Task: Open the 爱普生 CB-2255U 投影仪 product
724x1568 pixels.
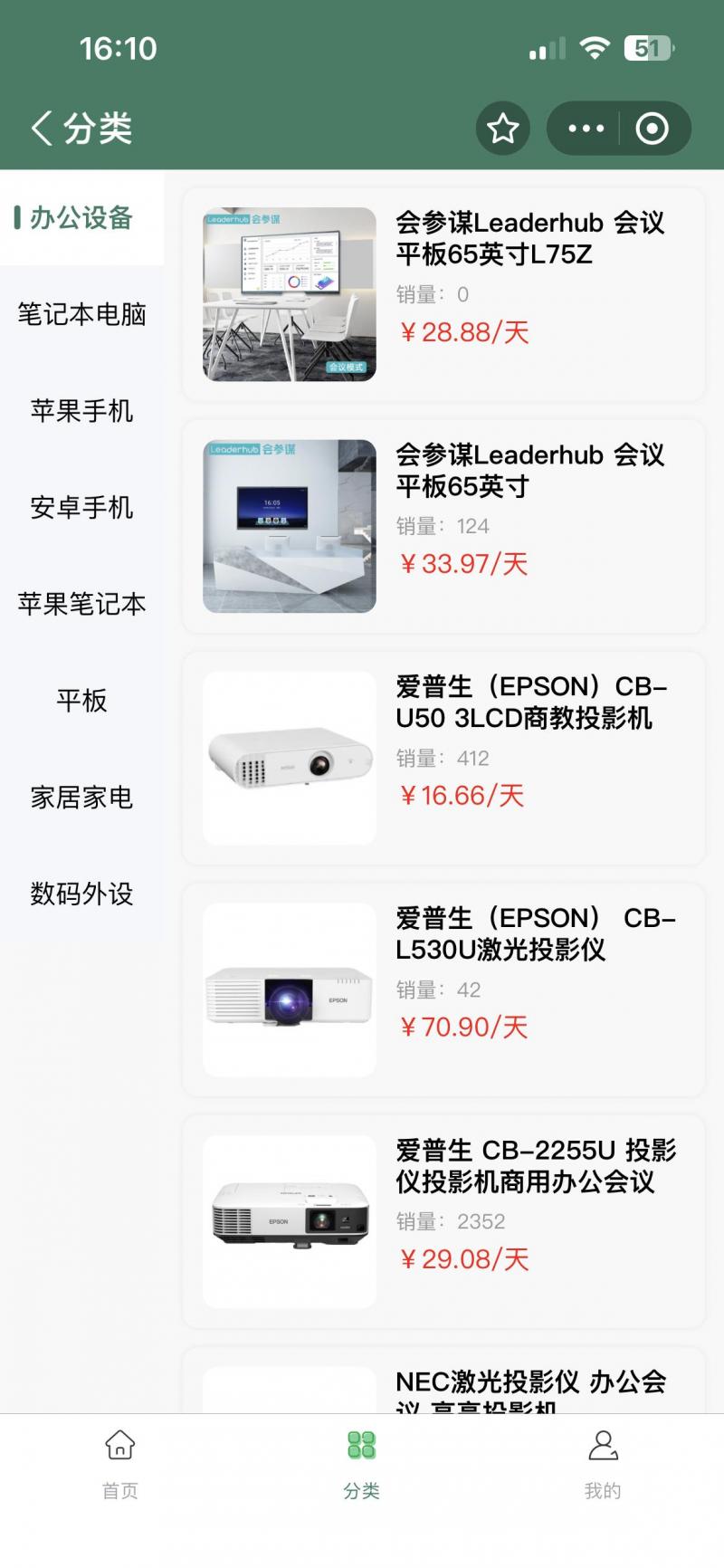Action: tap(443, 1221)
